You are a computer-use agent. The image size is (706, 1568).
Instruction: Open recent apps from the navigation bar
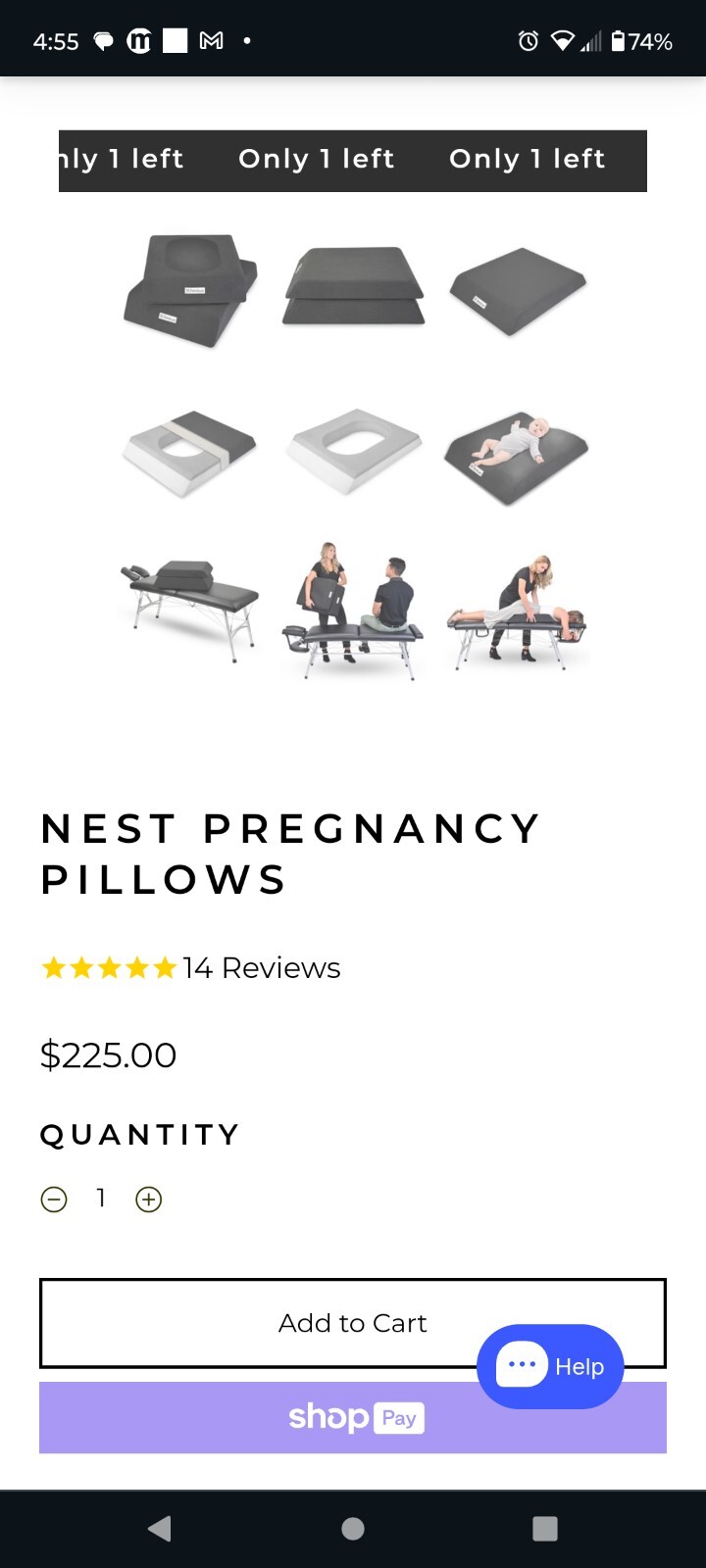coord(545,1529)
